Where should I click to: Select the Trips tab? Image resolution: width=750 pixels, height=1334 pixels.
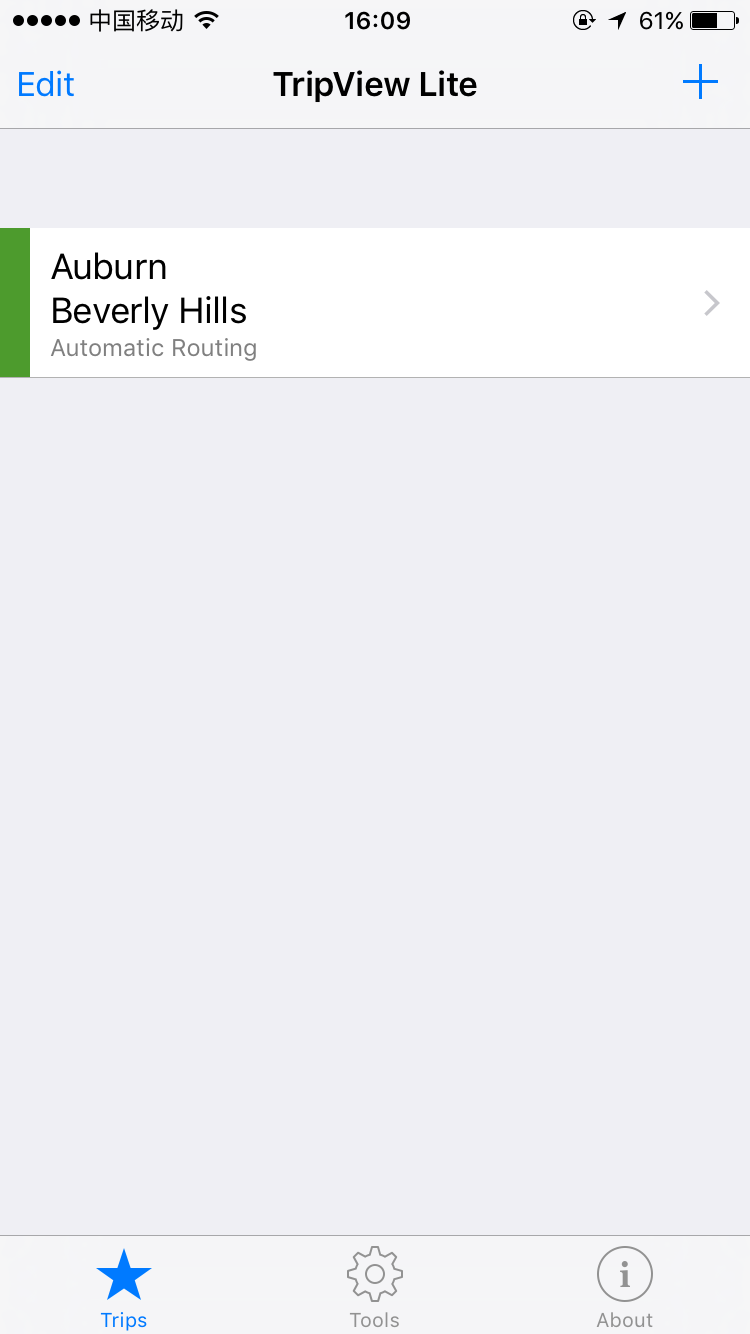(124, 1288)
